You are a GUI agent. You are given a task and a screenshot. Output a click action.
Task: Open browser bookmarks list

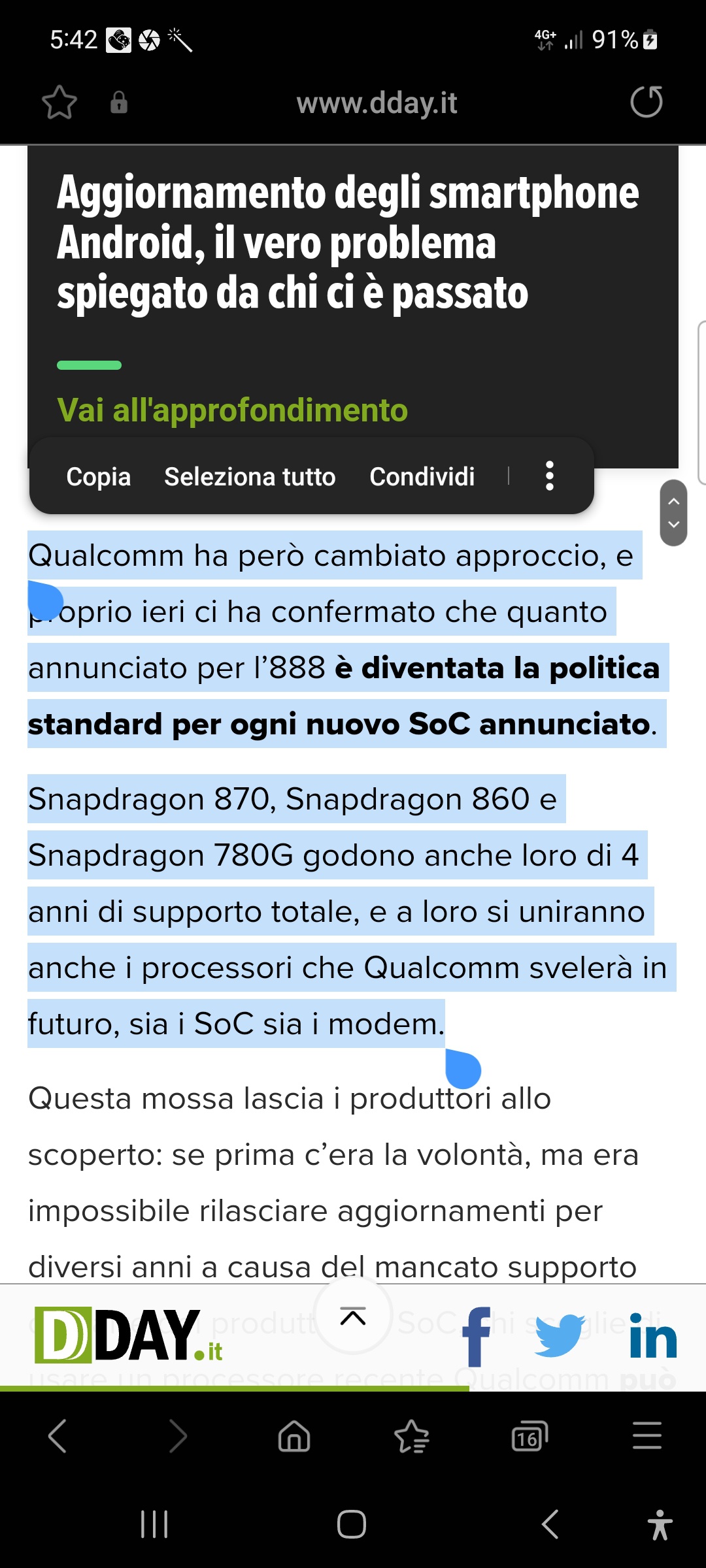(412, 1436)
